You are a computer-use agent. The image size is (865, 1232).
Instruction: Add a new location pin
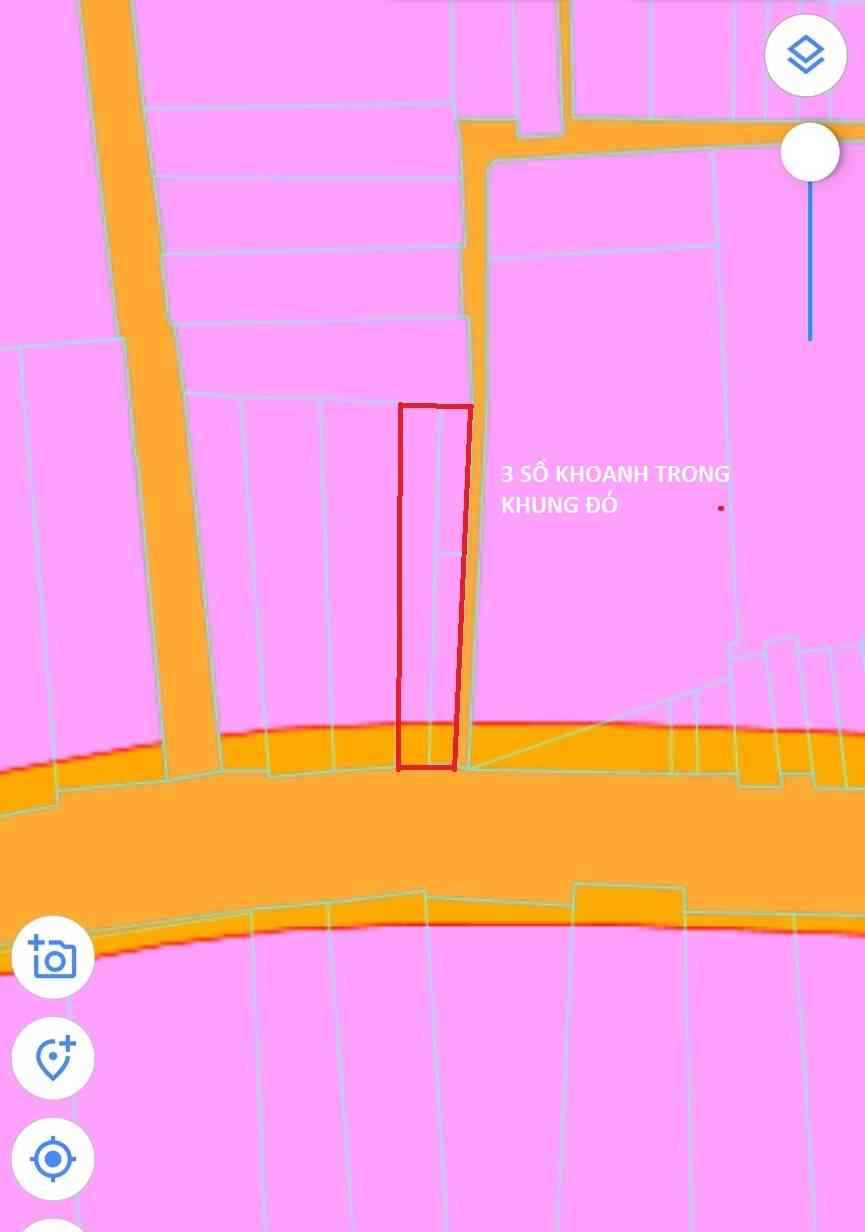(53, 1058)
